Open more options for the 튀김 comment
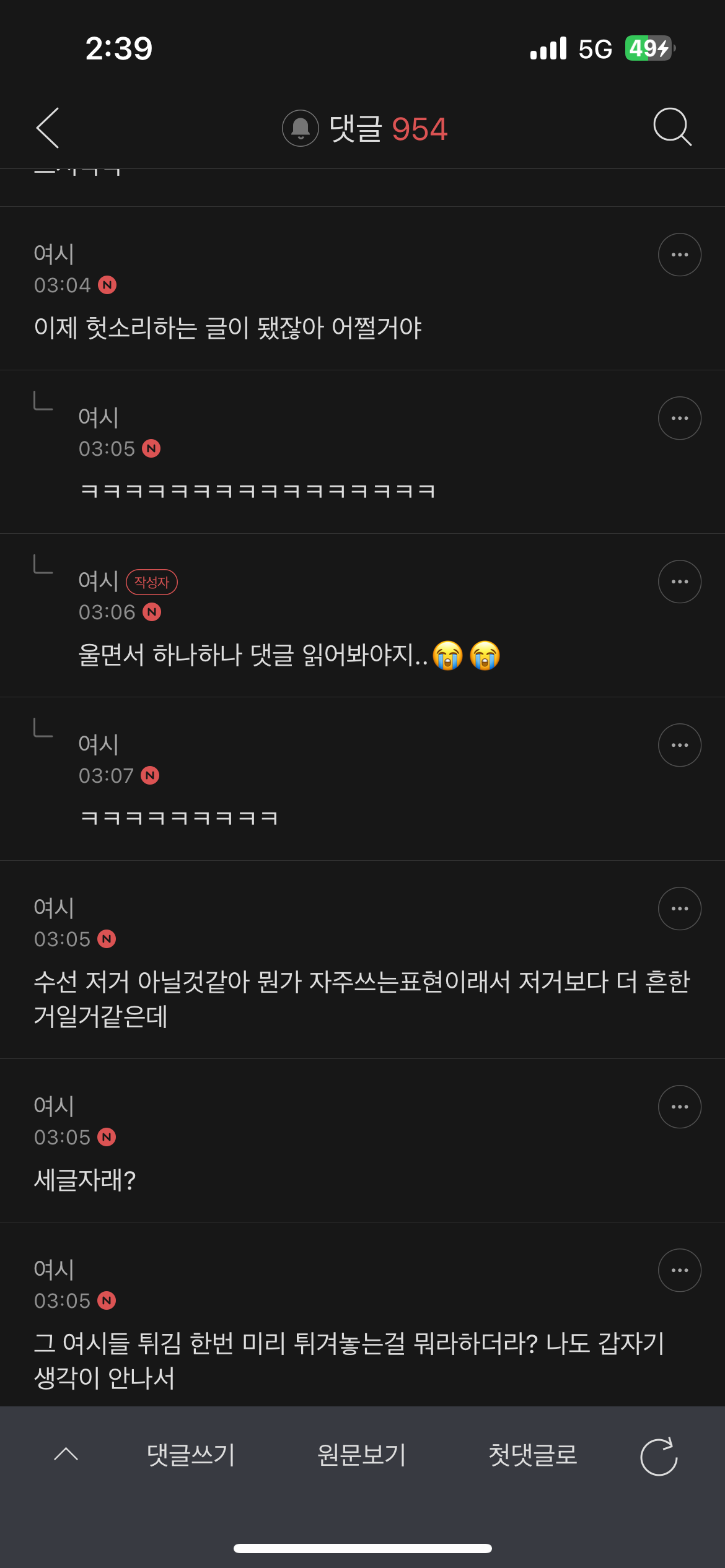Image resolution: width=725 pixels, height=1568 pixels. tap(679, 1270)
